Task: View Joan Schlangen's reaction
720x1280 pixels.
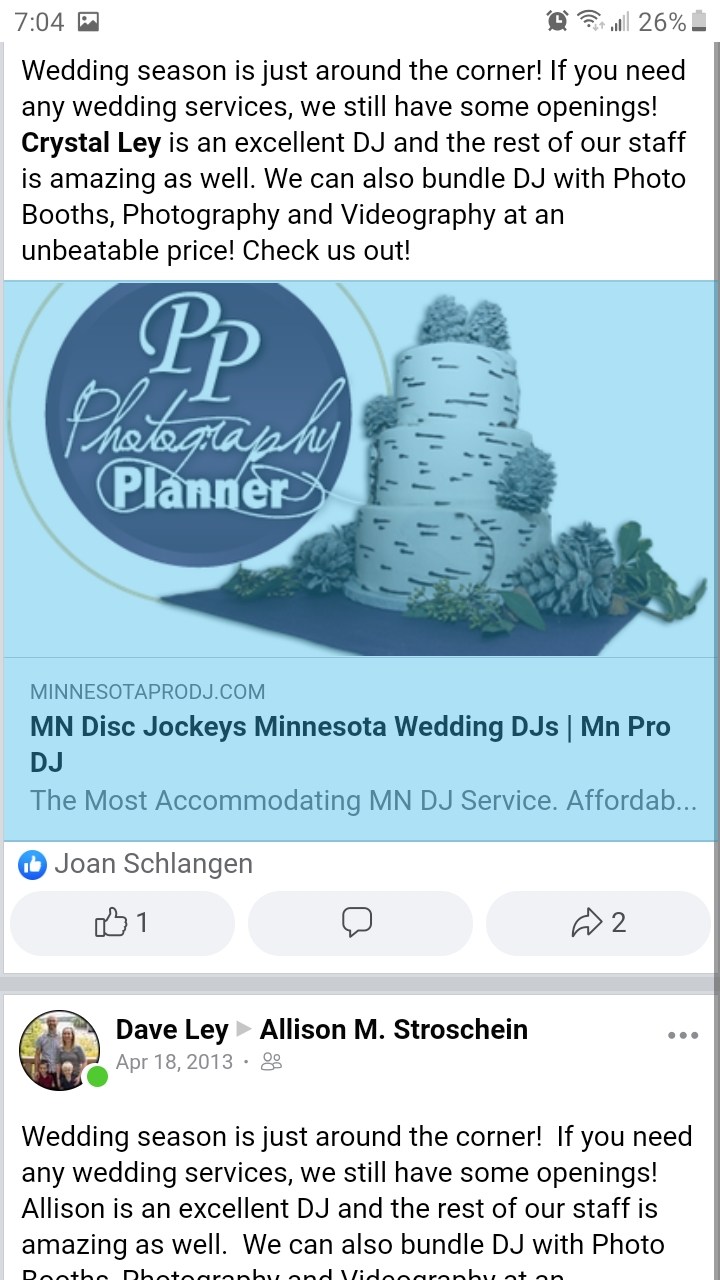Action: (x=152, y=864)
